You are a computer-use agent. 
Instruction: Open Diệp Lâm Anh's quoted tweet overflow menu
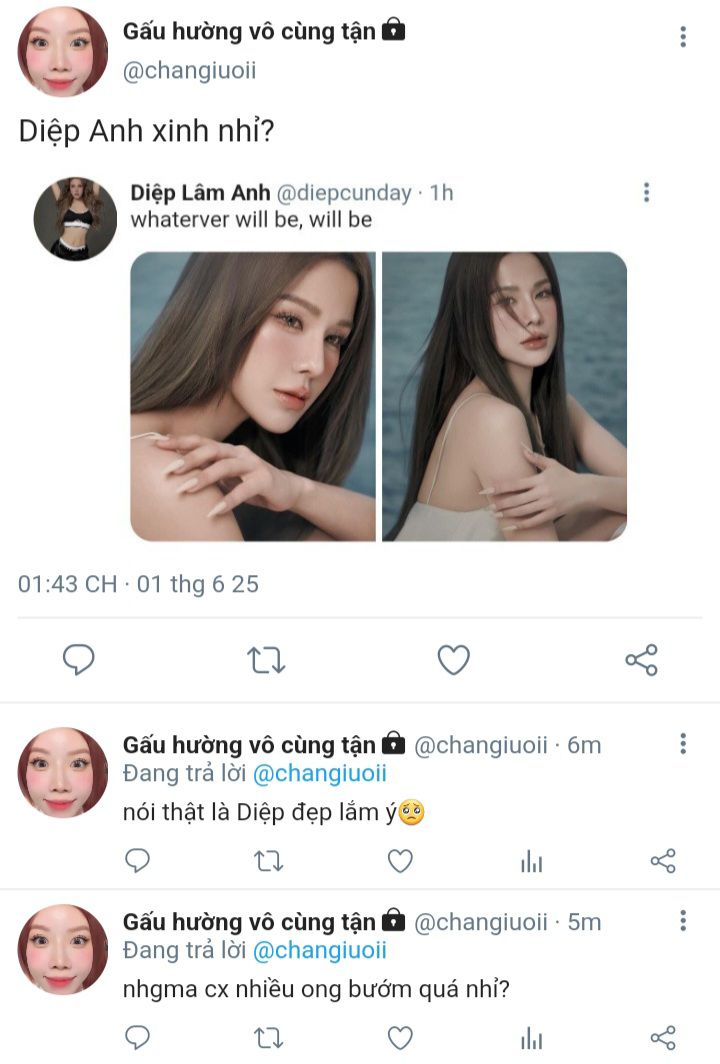point(647,192)
